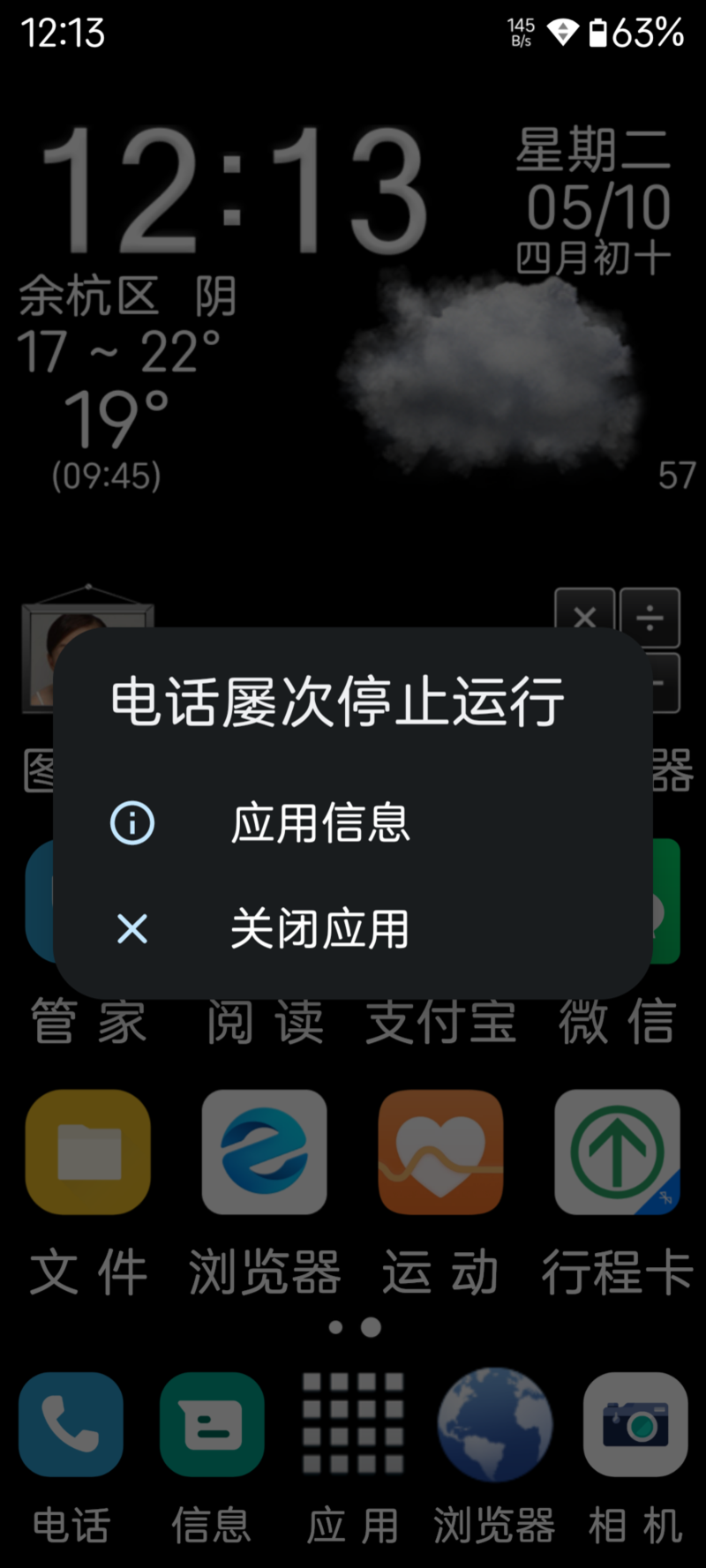706x1568 pixels.
Task: Open 应用信息 for the crashed phone app
Action: [319, 823]
